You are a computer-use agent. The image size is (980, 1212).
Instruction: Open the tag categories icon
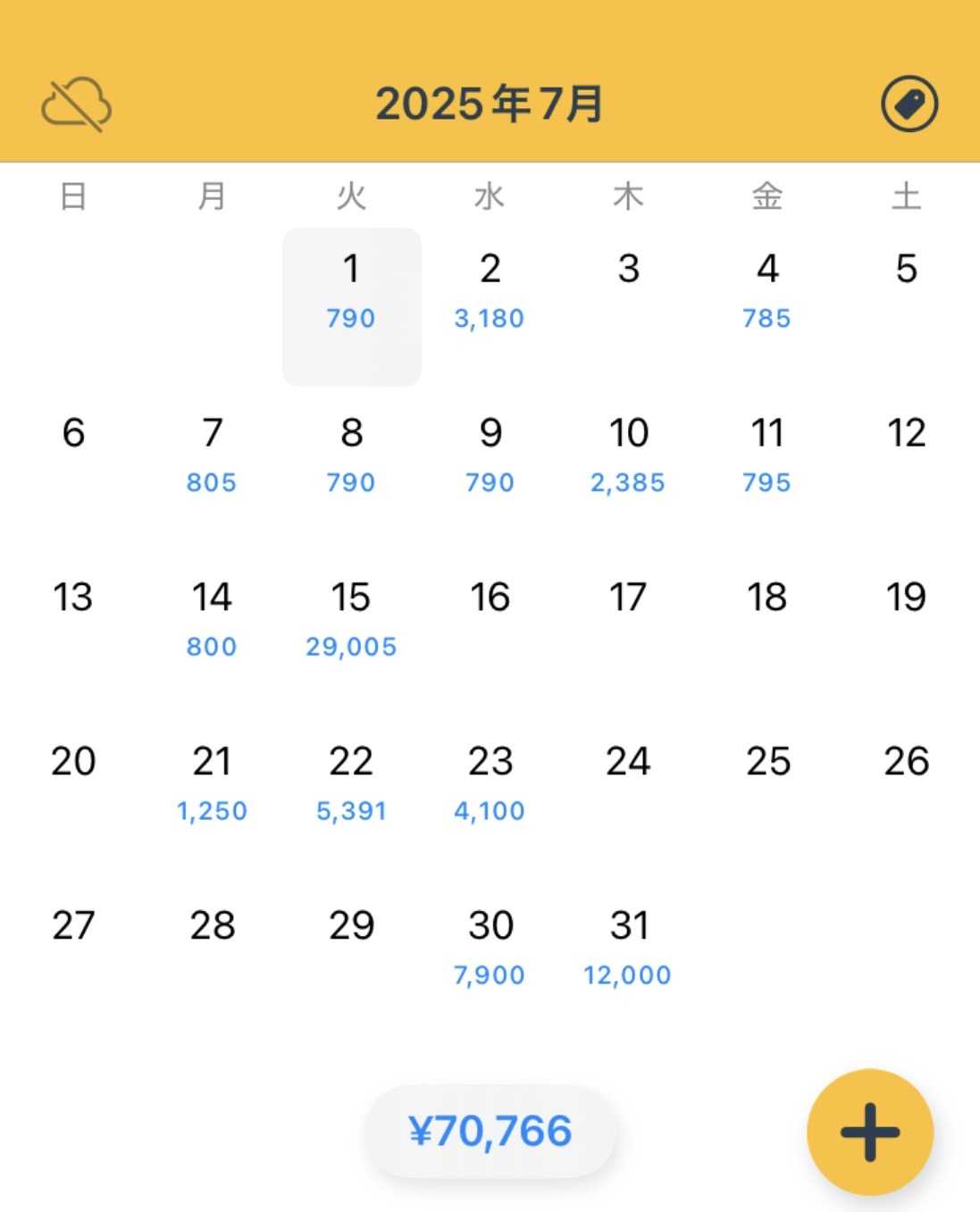click(x=909, y=104)
